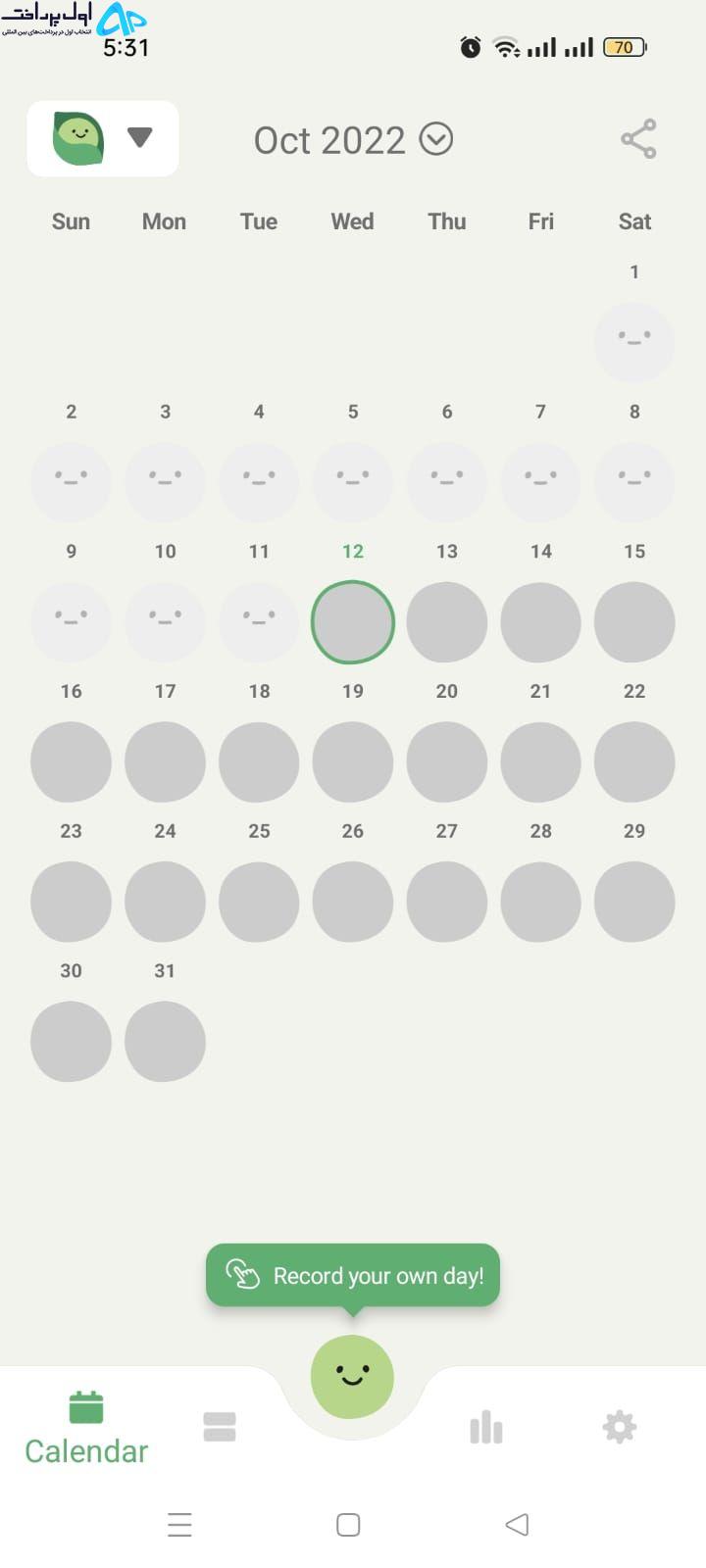Share the calendar using the share icon
This screenshot has width=706, height=1568.
tap(638, 139)
